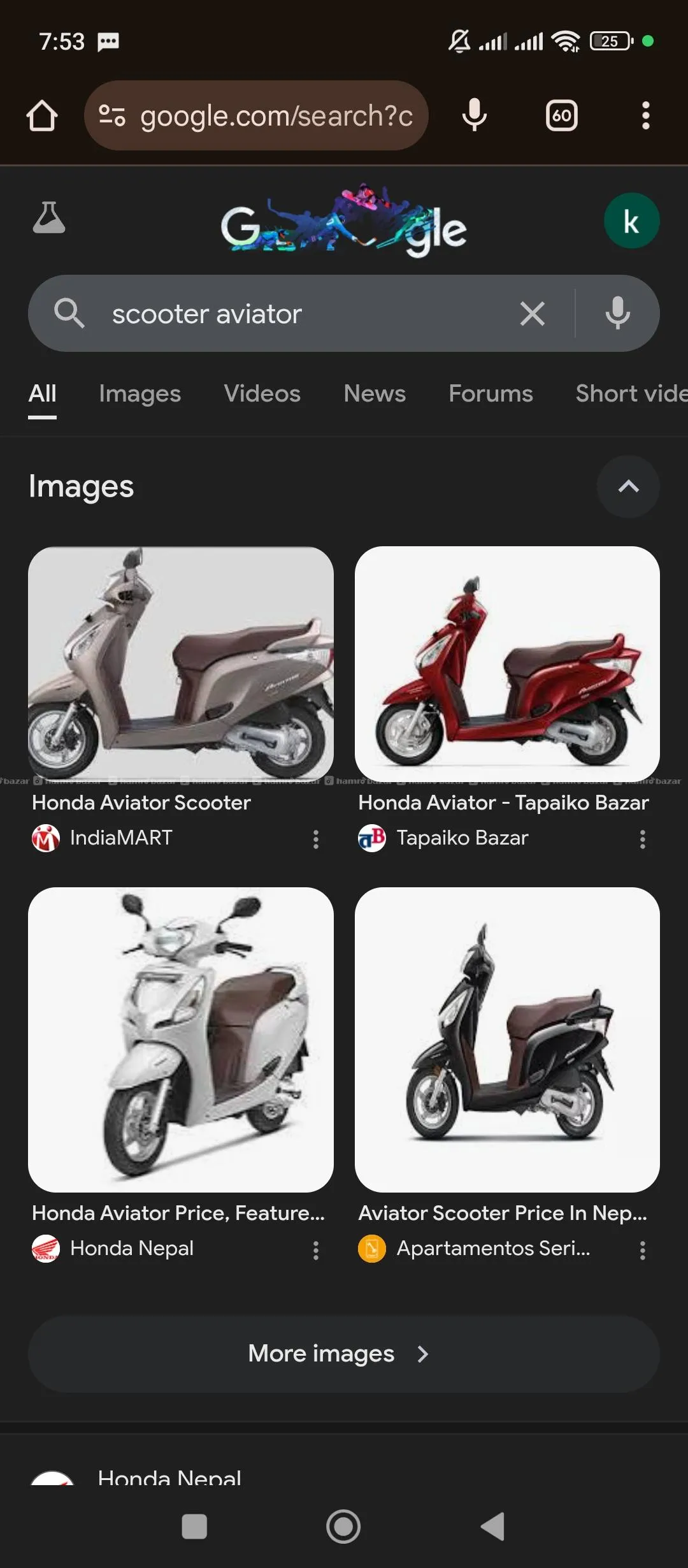The image size is (688, 1568).
Task: Switch to the News tab
Action: pyautogui.click(x=375, y=394)
